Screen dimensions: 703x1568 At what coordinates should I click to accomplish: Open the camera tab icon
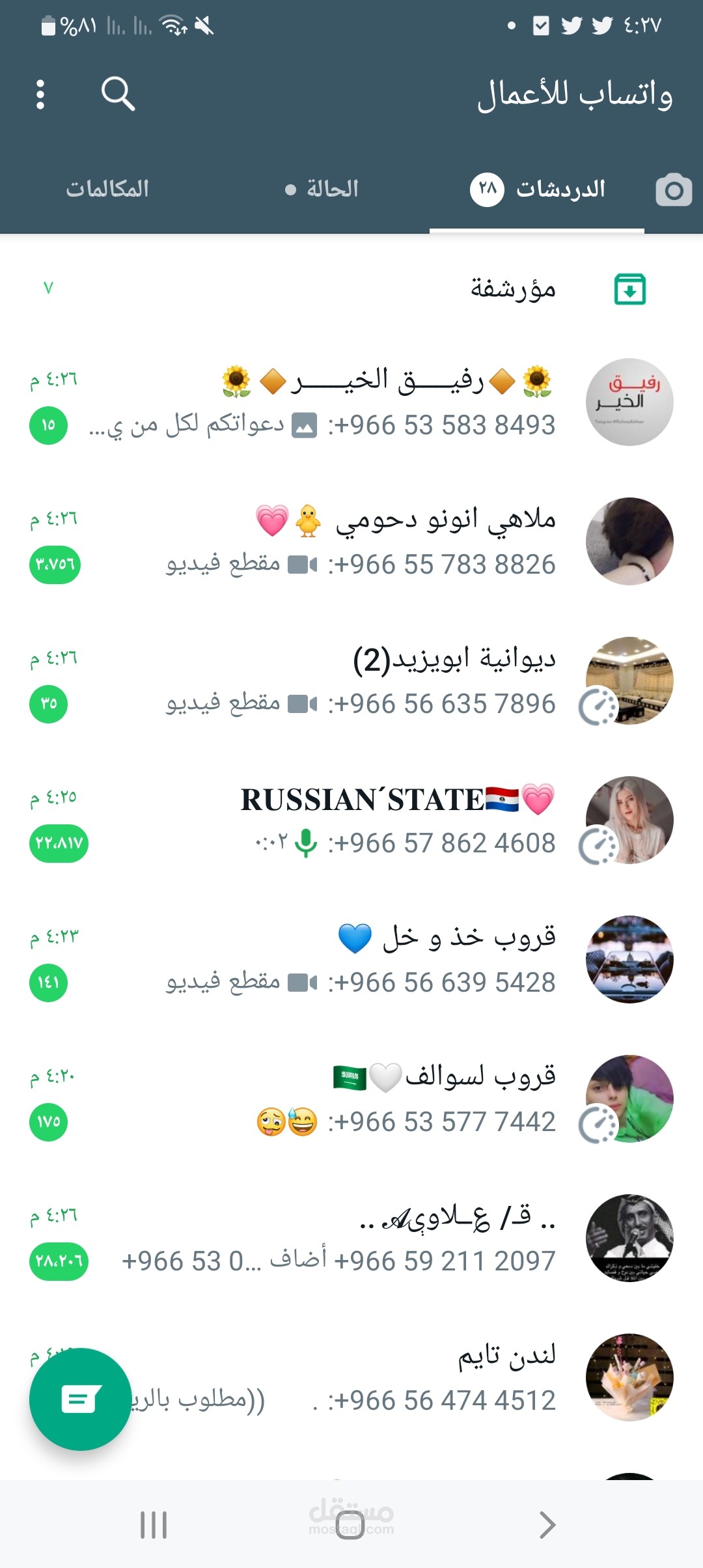click(x=674, y=189)
